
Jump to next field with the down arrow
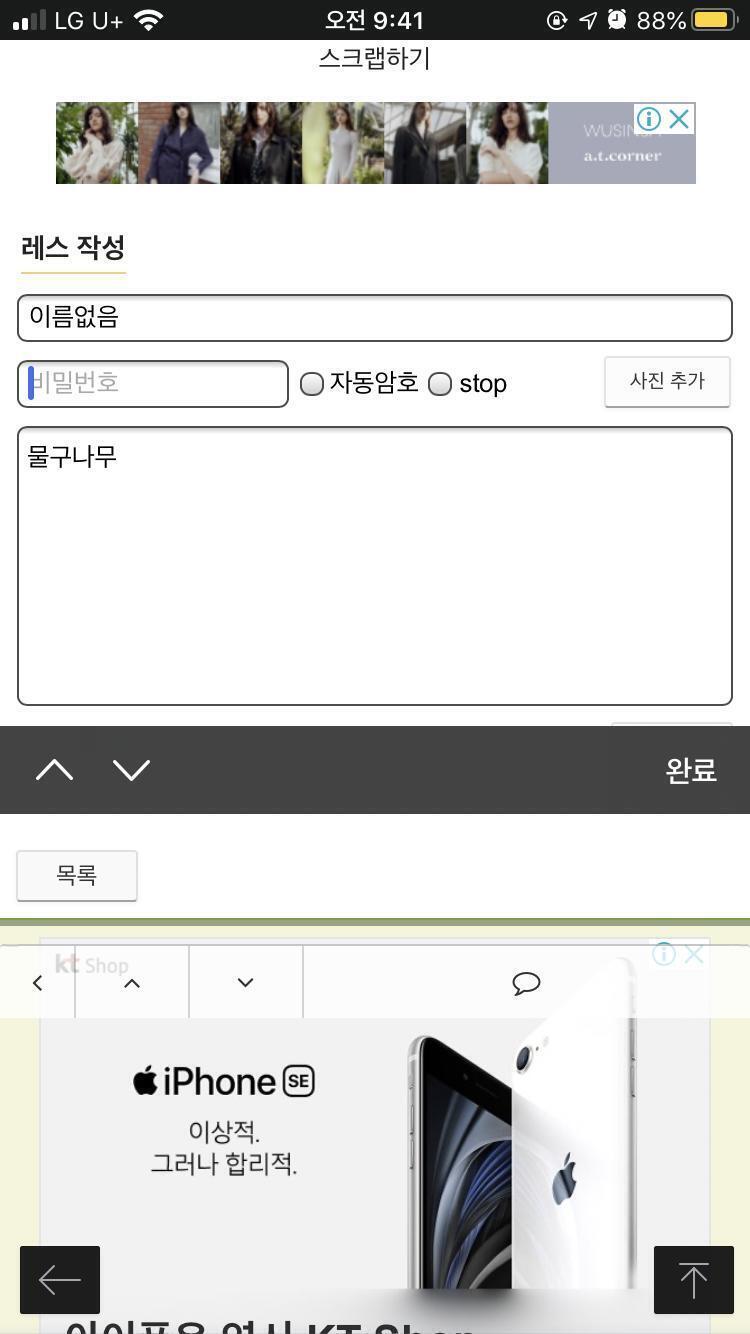pos(131,770)
